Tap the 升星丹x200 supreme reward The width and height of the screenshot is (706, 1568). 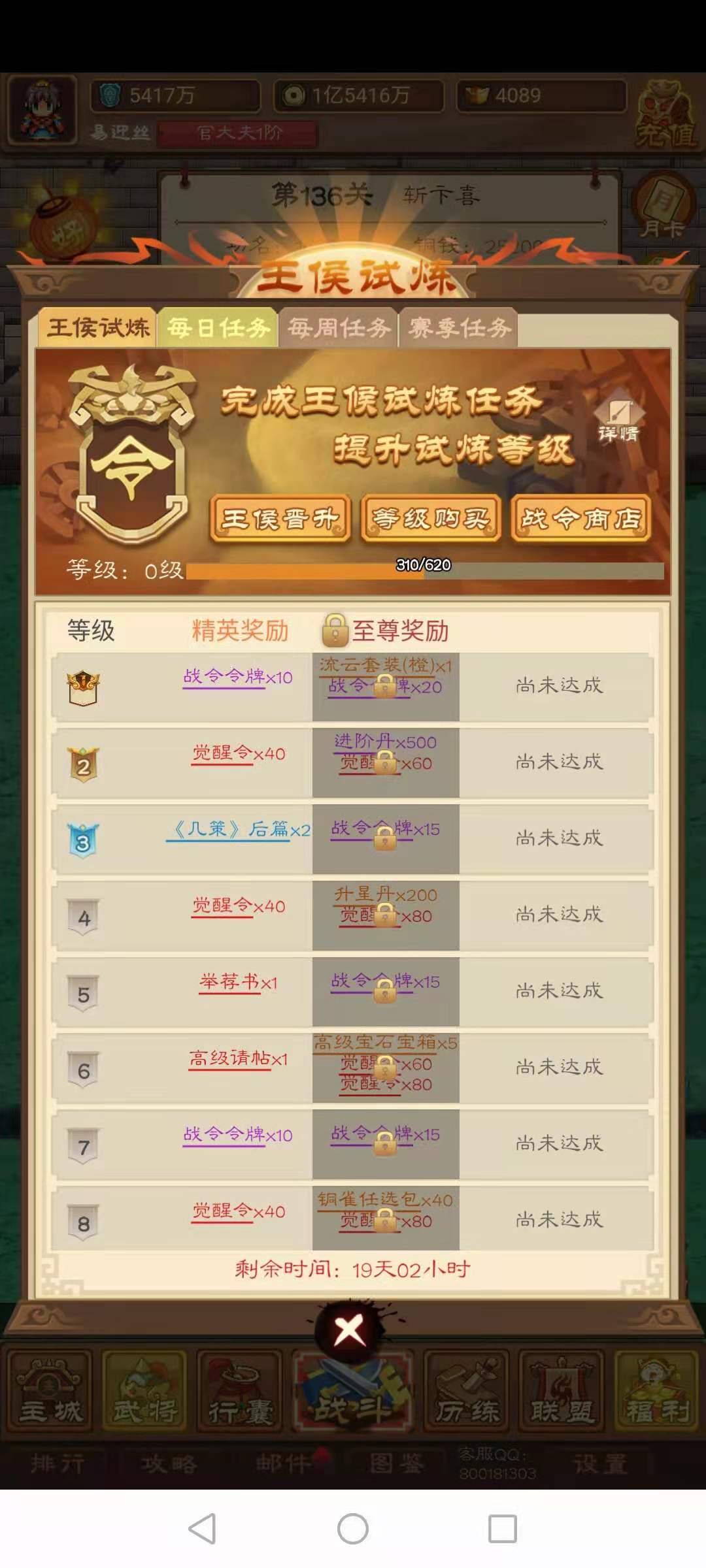385,894
